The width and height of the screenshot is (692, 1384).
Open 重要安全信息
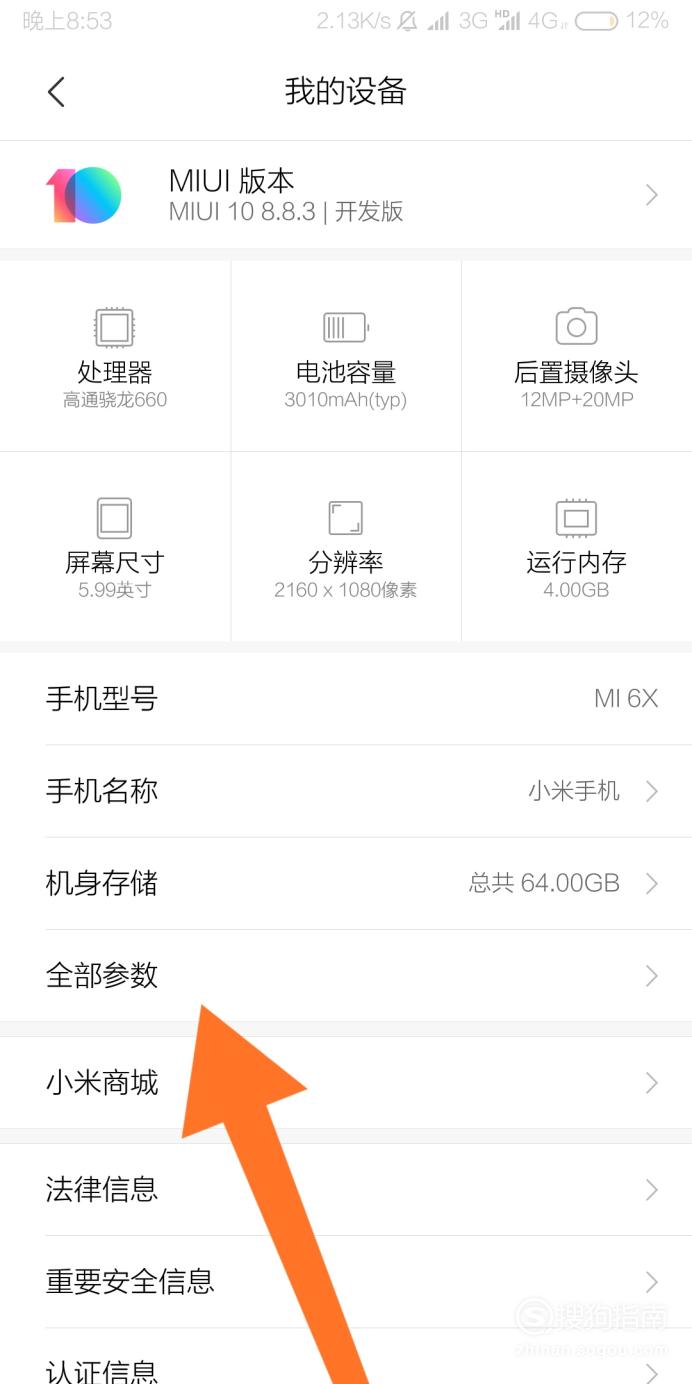point(346,1281)
